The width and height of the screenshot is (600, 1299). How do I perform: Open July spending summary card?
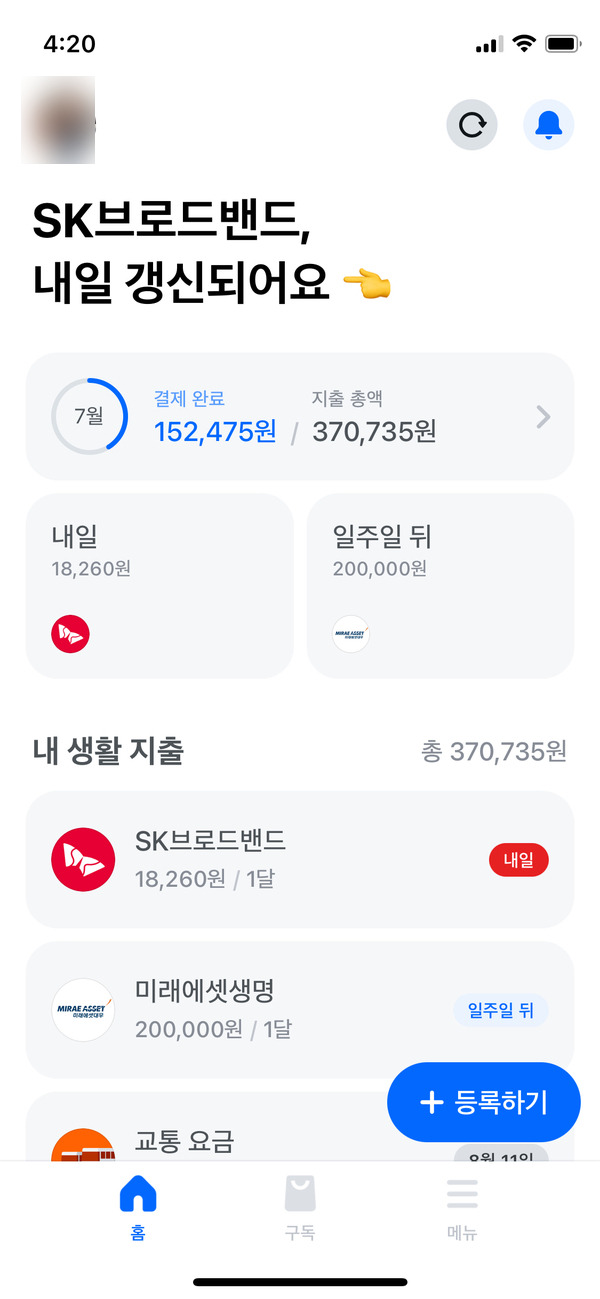coord(299,416)
